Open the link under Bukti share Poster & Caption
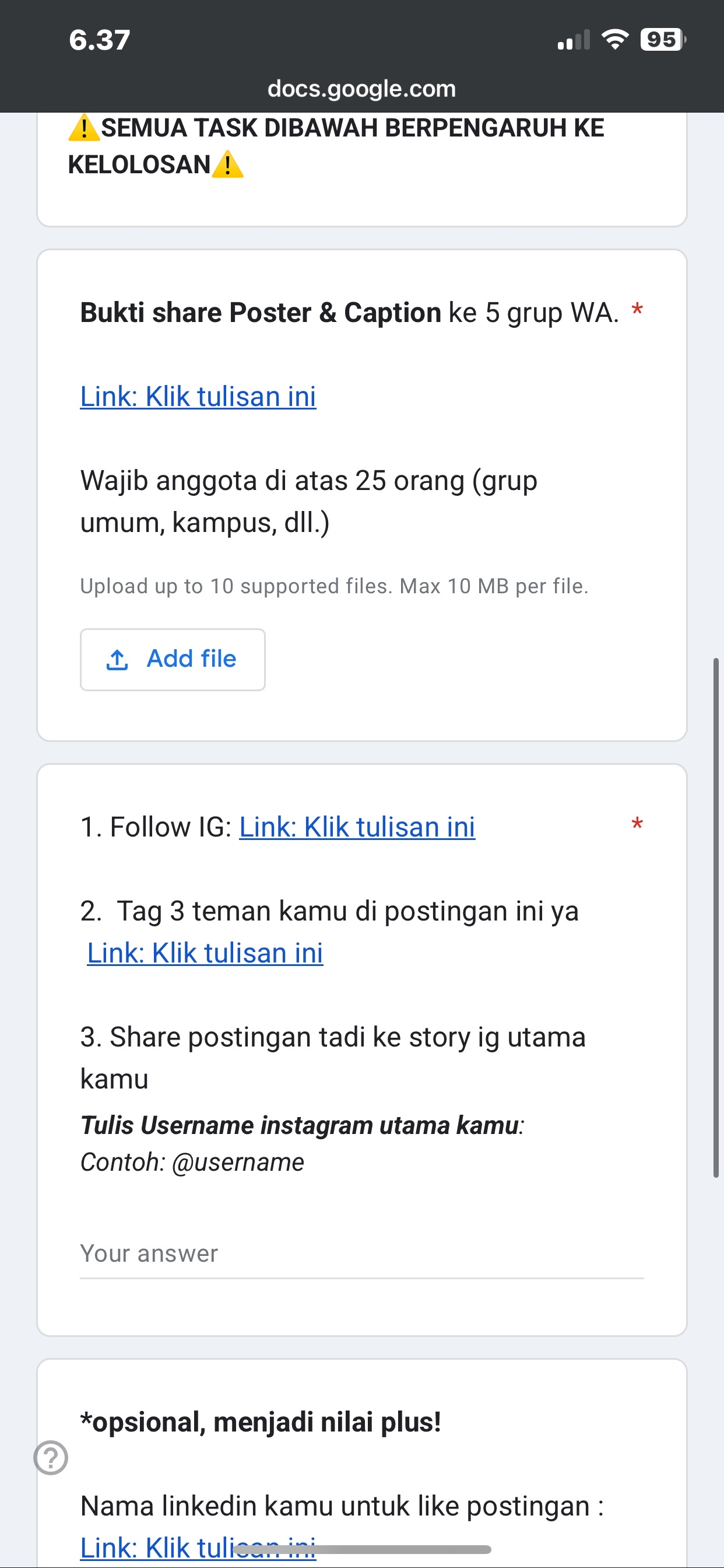 click(x=198, y=397)
